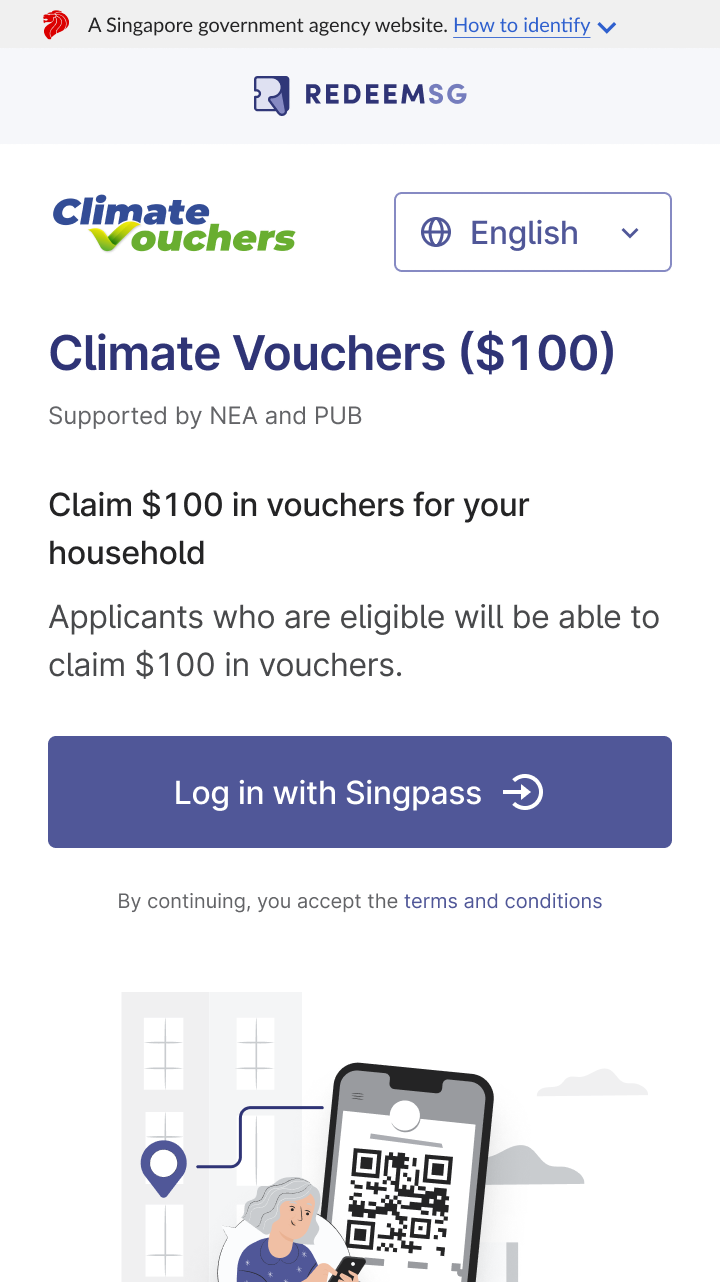The image size is (720, 1282).
Task: Click the Supported by NEA and PUB text
Action: click(205, 415)
